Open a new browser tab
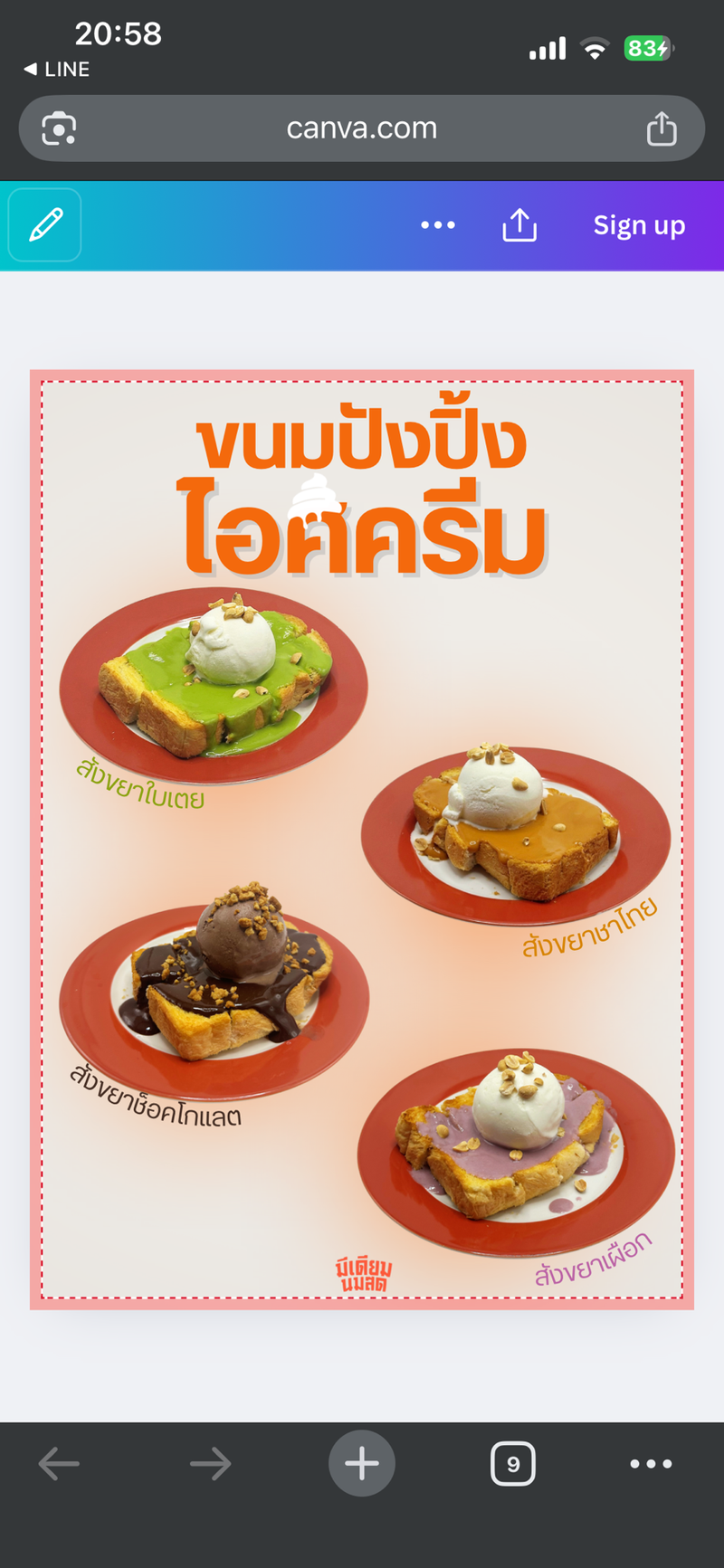This screenshot has height=1568, width=724. [361, 1463]
